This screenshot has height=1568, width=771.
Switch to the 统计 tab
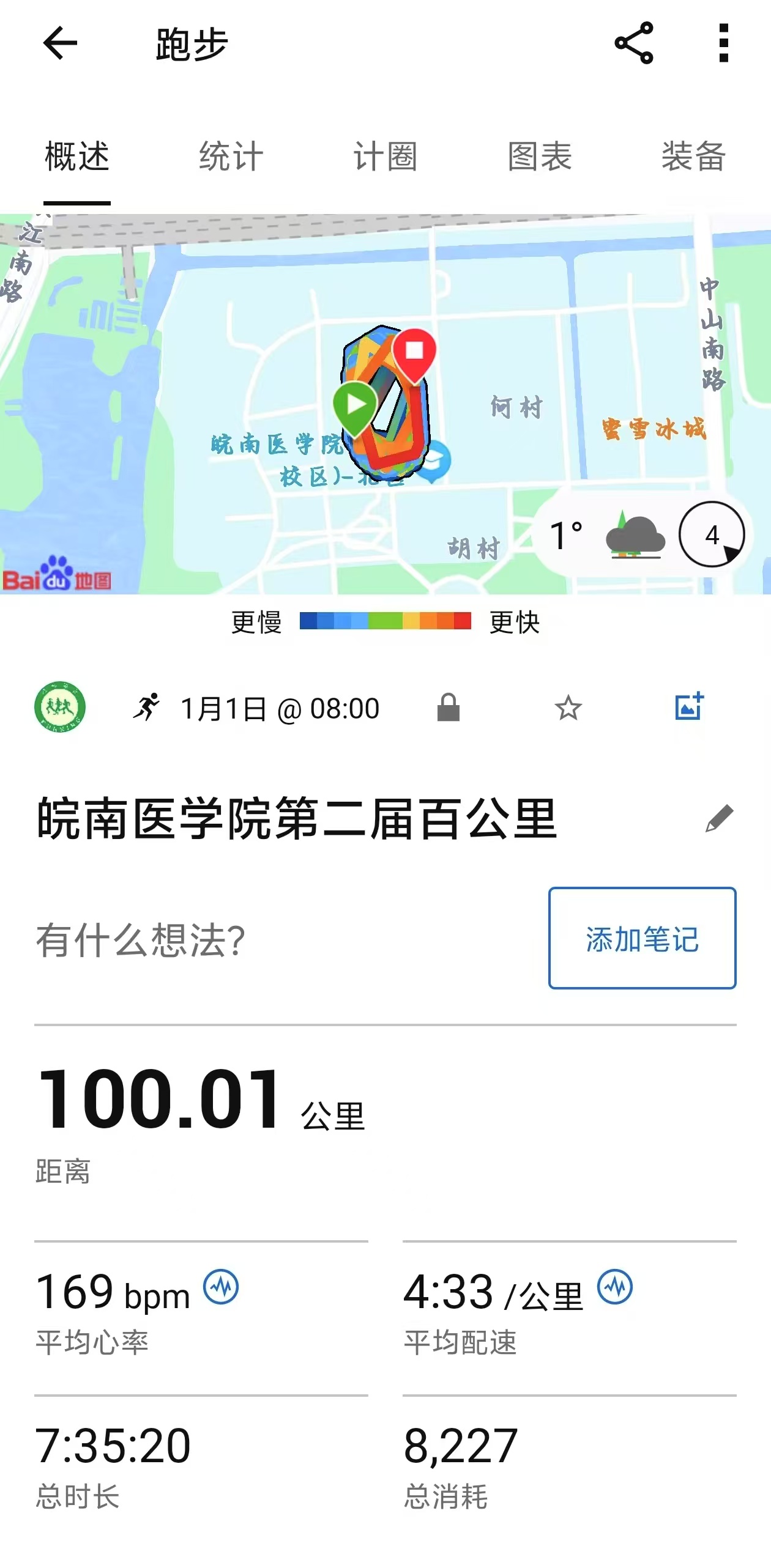pos(231,157)
